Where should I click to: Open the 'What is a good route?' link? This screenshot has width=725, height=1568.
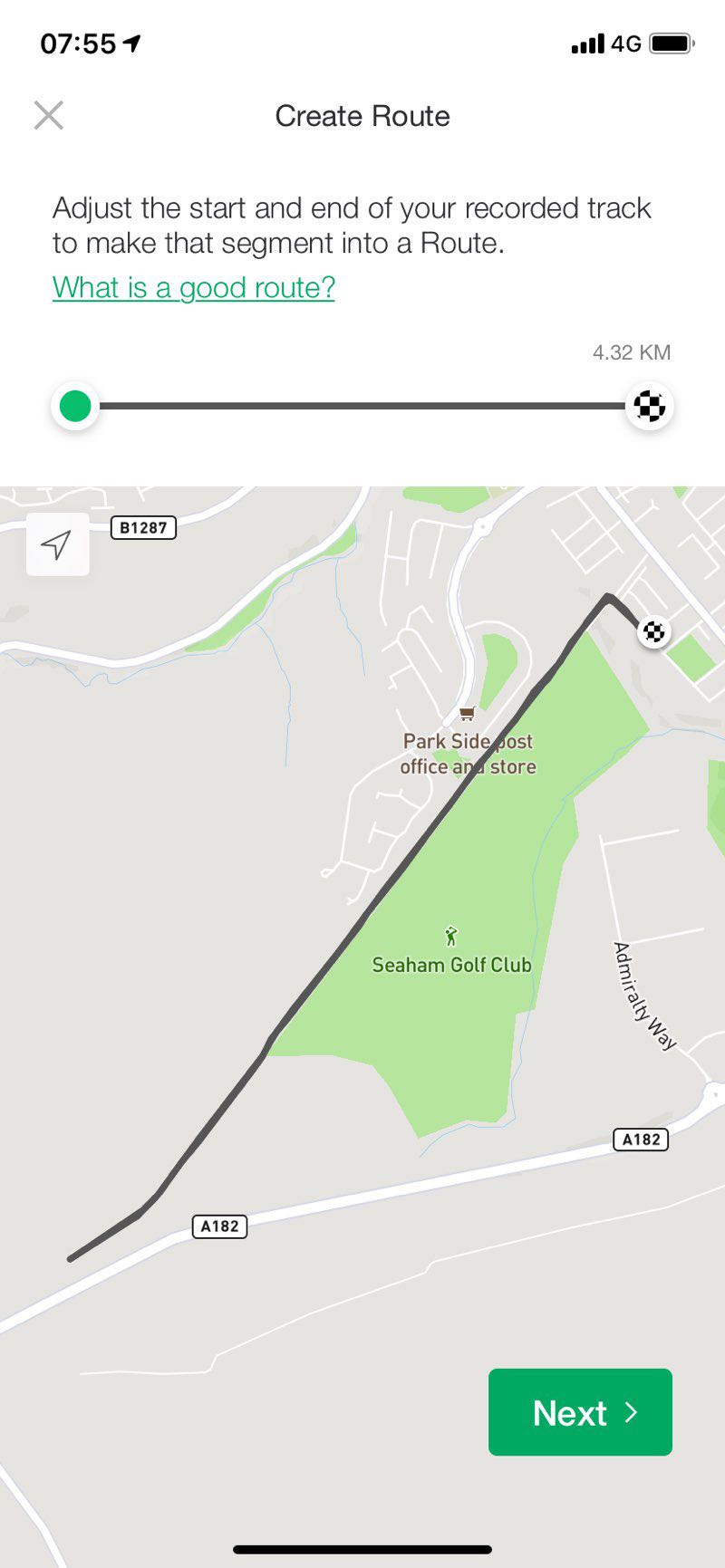[x=194, y=287]
